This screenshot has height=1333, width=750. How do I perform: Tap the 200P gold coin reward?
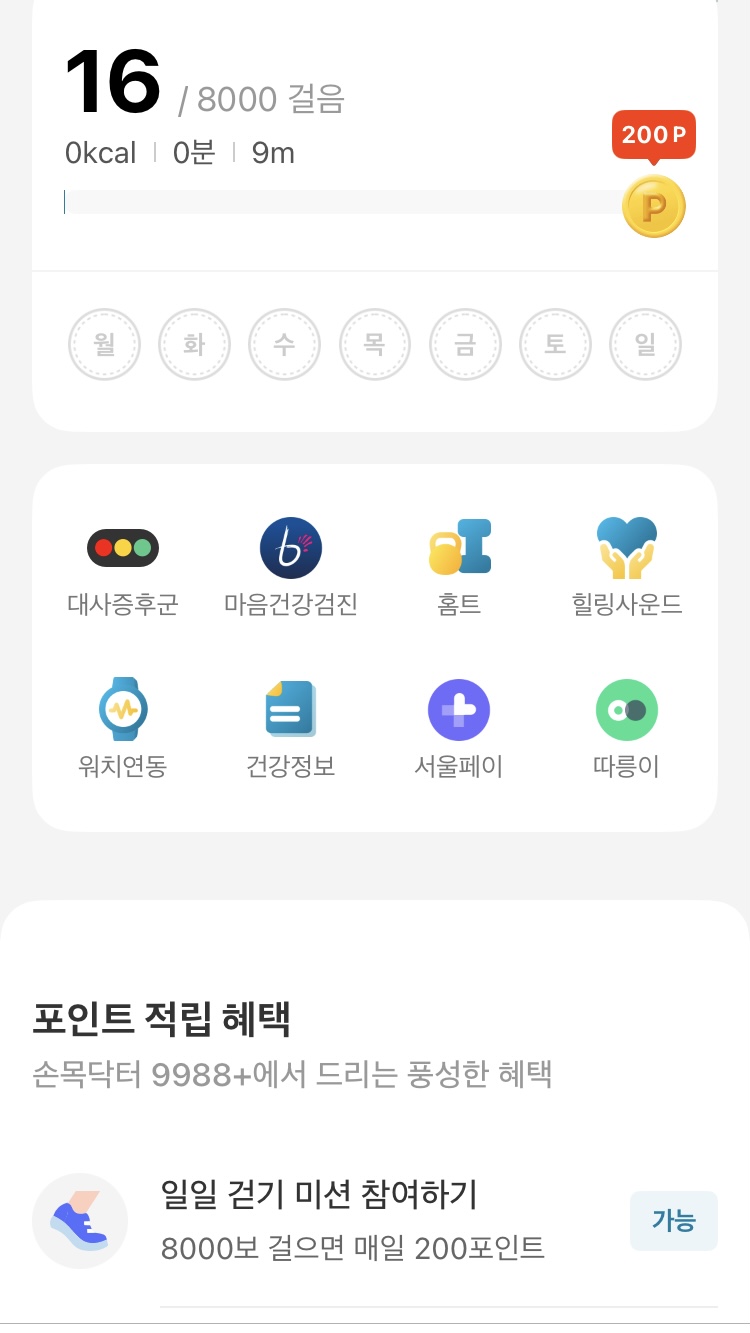click(654, 208)
